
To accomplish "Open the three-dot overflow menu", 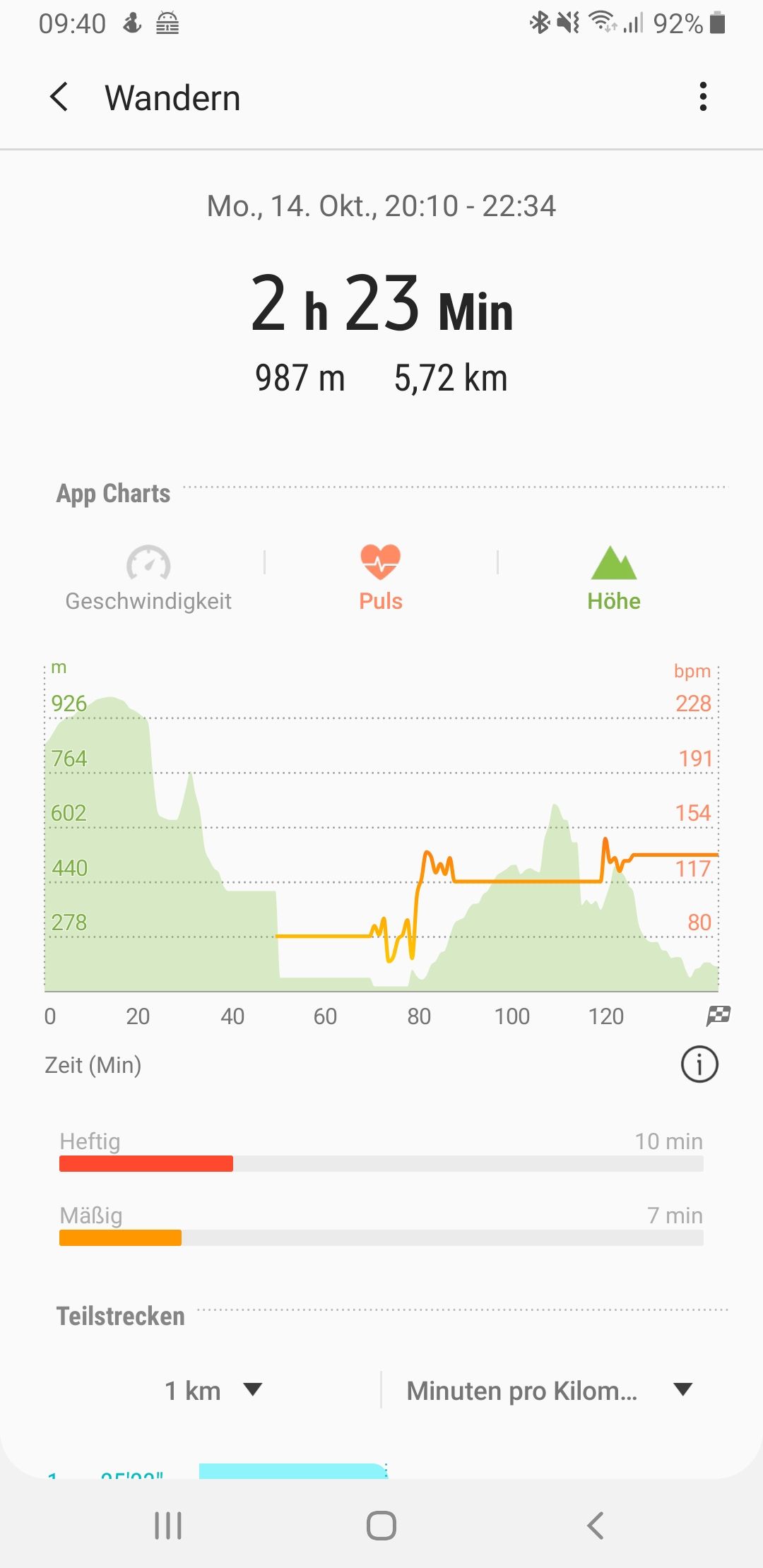I will [x=702, y=97].
